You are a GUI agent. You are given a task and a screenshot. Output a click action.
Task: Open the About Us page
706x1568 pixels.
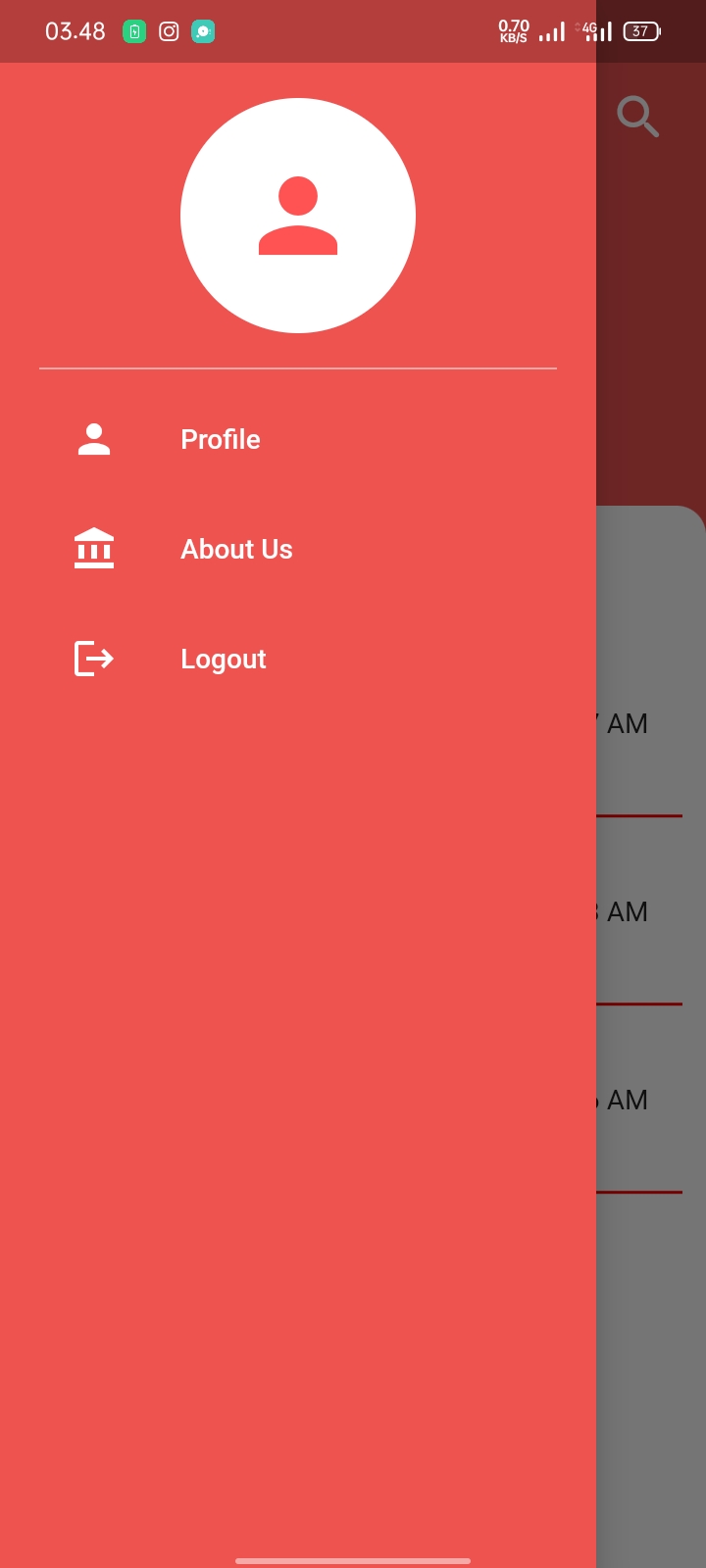(x=235, y=549)
